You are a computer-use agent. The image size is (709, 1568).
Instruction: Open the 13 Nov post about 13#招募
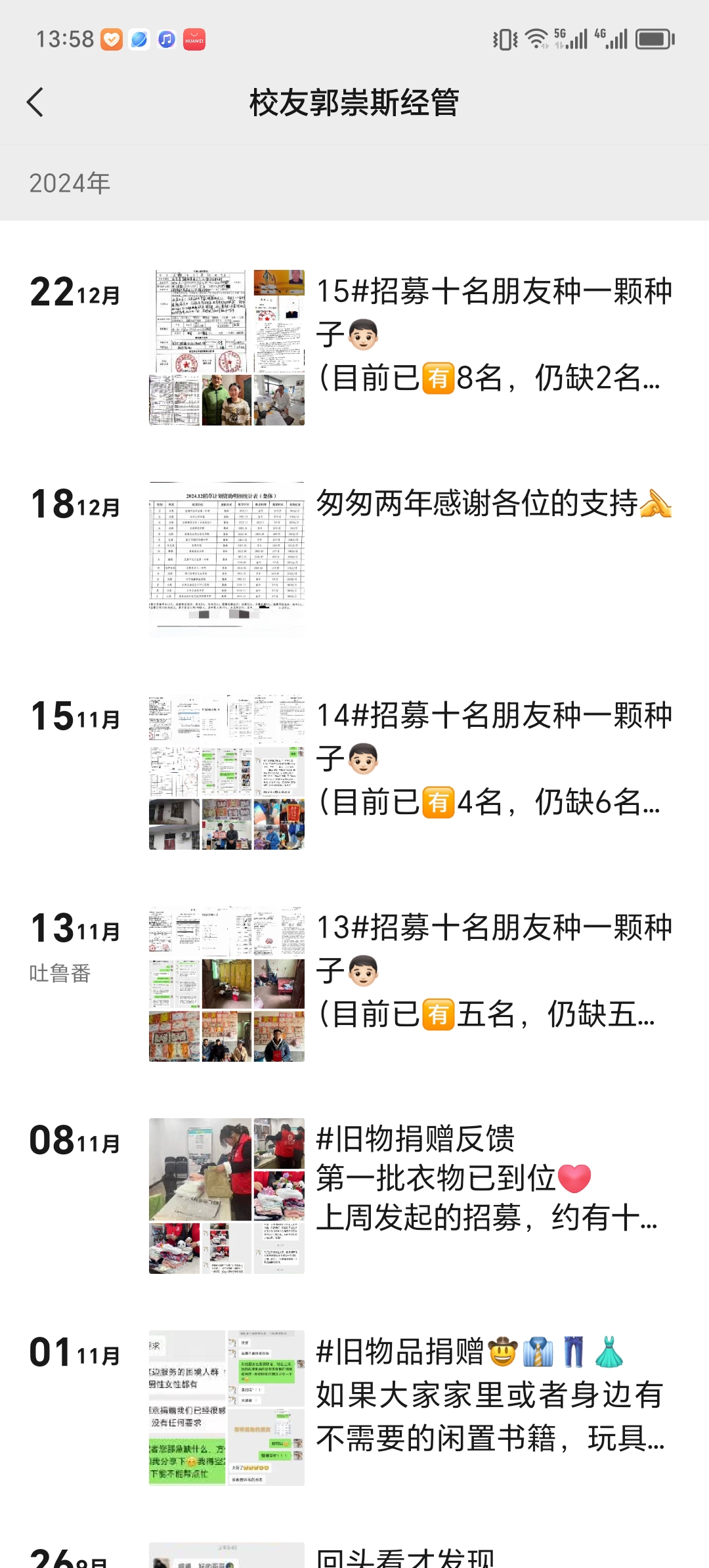494,970
